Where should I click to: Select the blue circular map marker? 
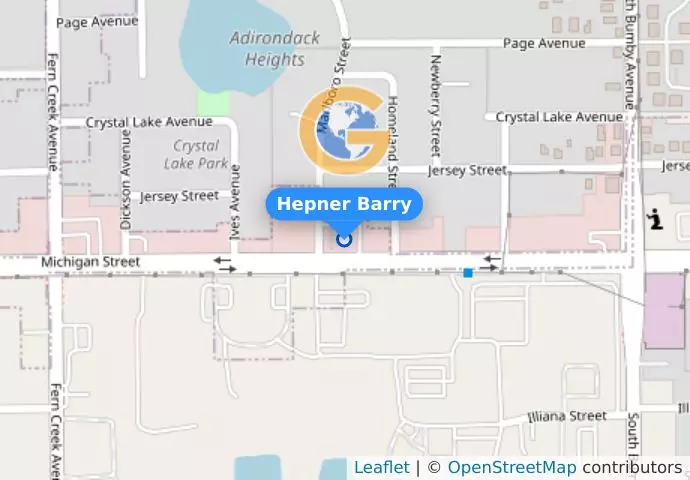coord(344,239)
